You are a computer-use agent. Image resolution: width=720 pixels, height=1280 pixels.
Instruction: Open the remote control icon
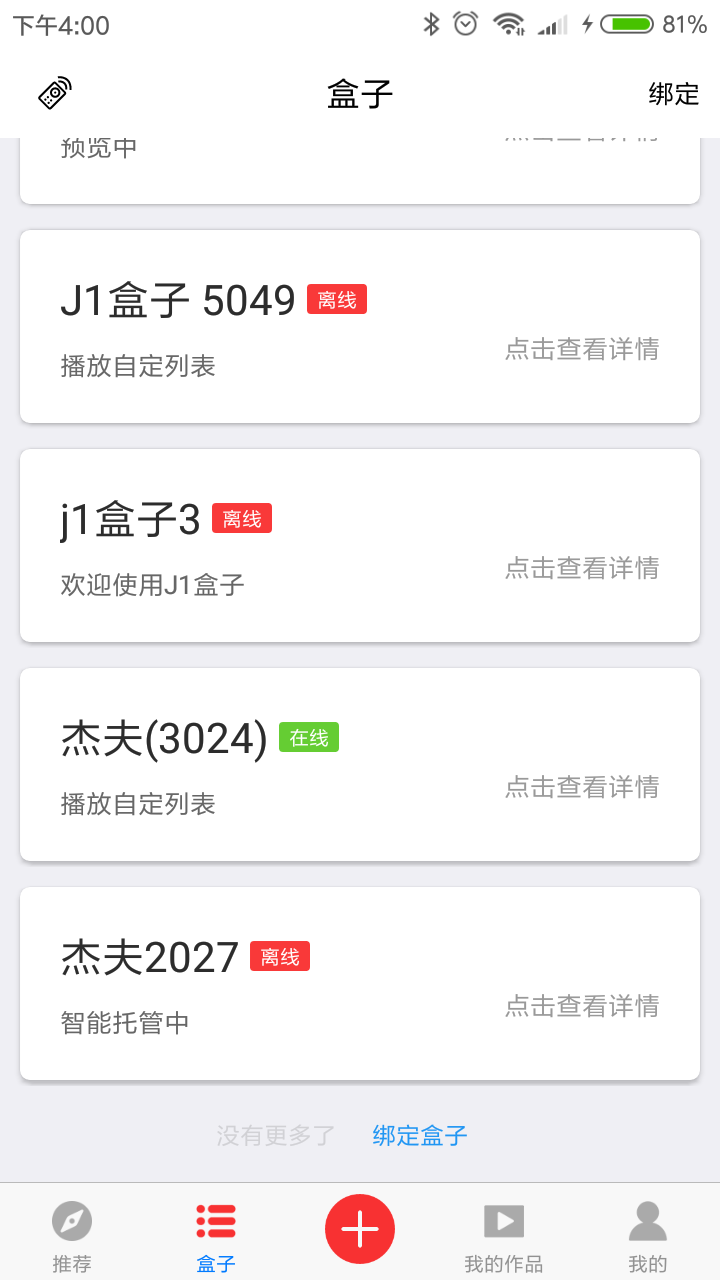(x=55, y=94)
